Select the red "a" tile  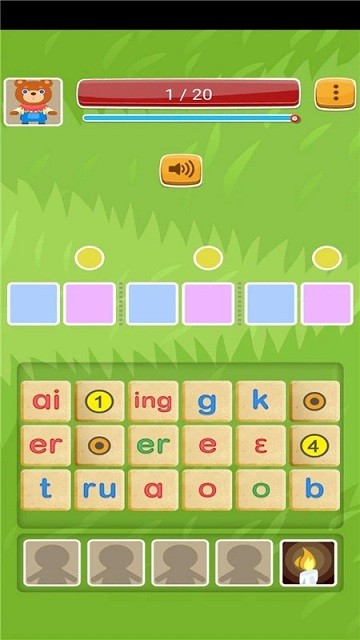(153, 490)
